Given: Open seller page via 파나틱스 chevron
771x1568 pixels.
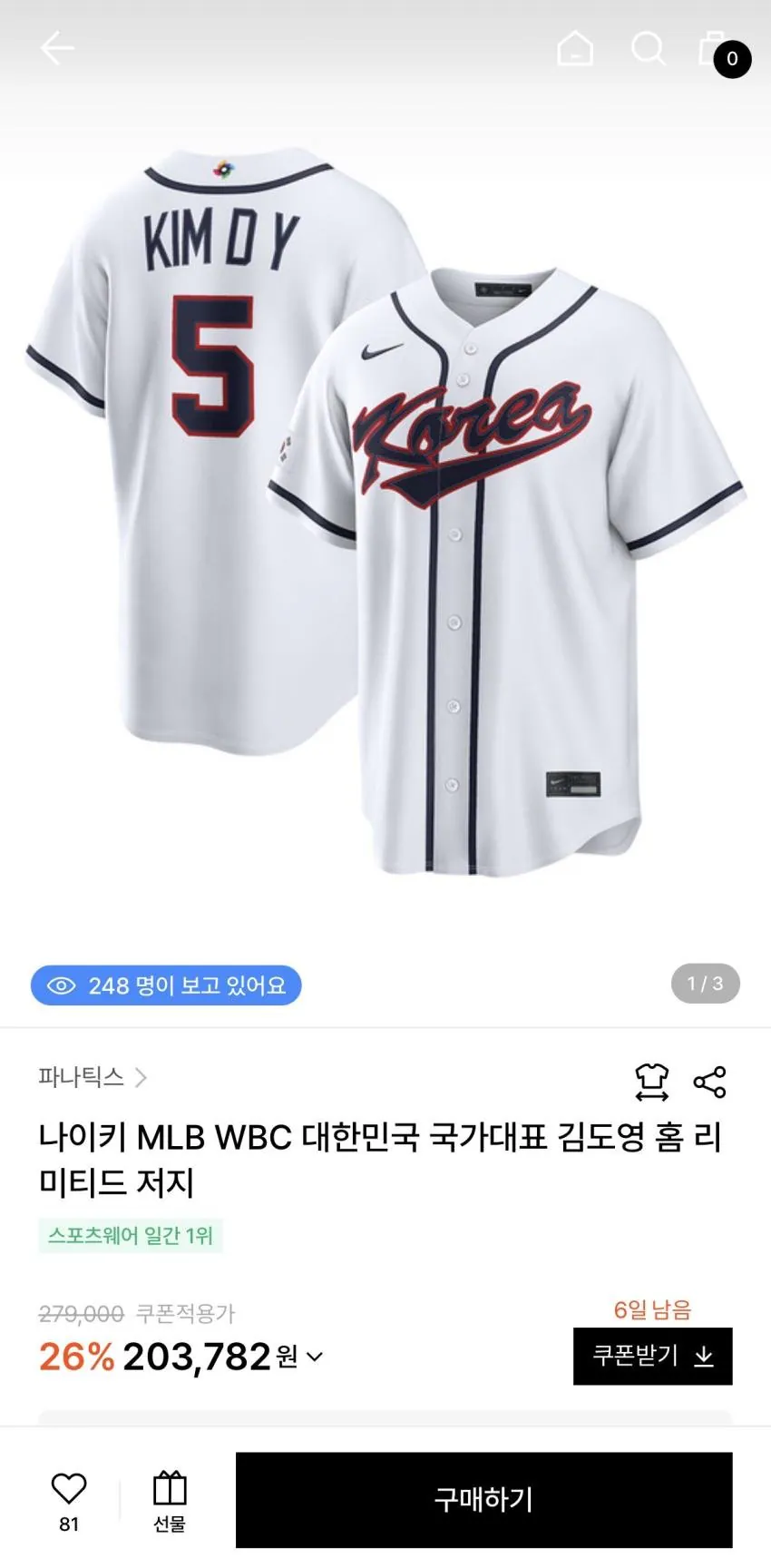Looking at the screenshot, I should (x=142, y=1079).
